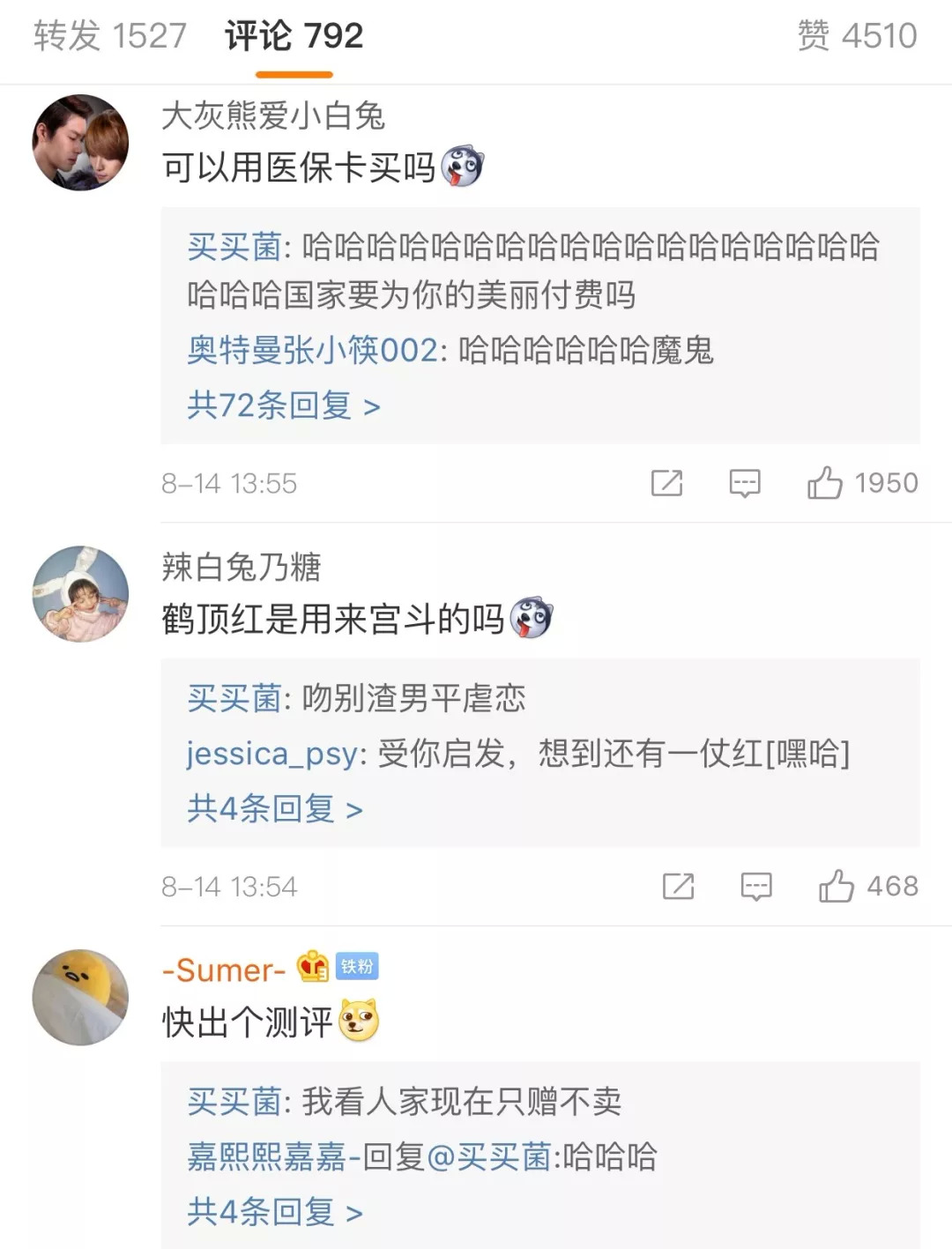This screenshot has height=1249, width=952.
Task: Expand 共4条回复 under -Sumer-'s comment
Action: [274, 1212]
